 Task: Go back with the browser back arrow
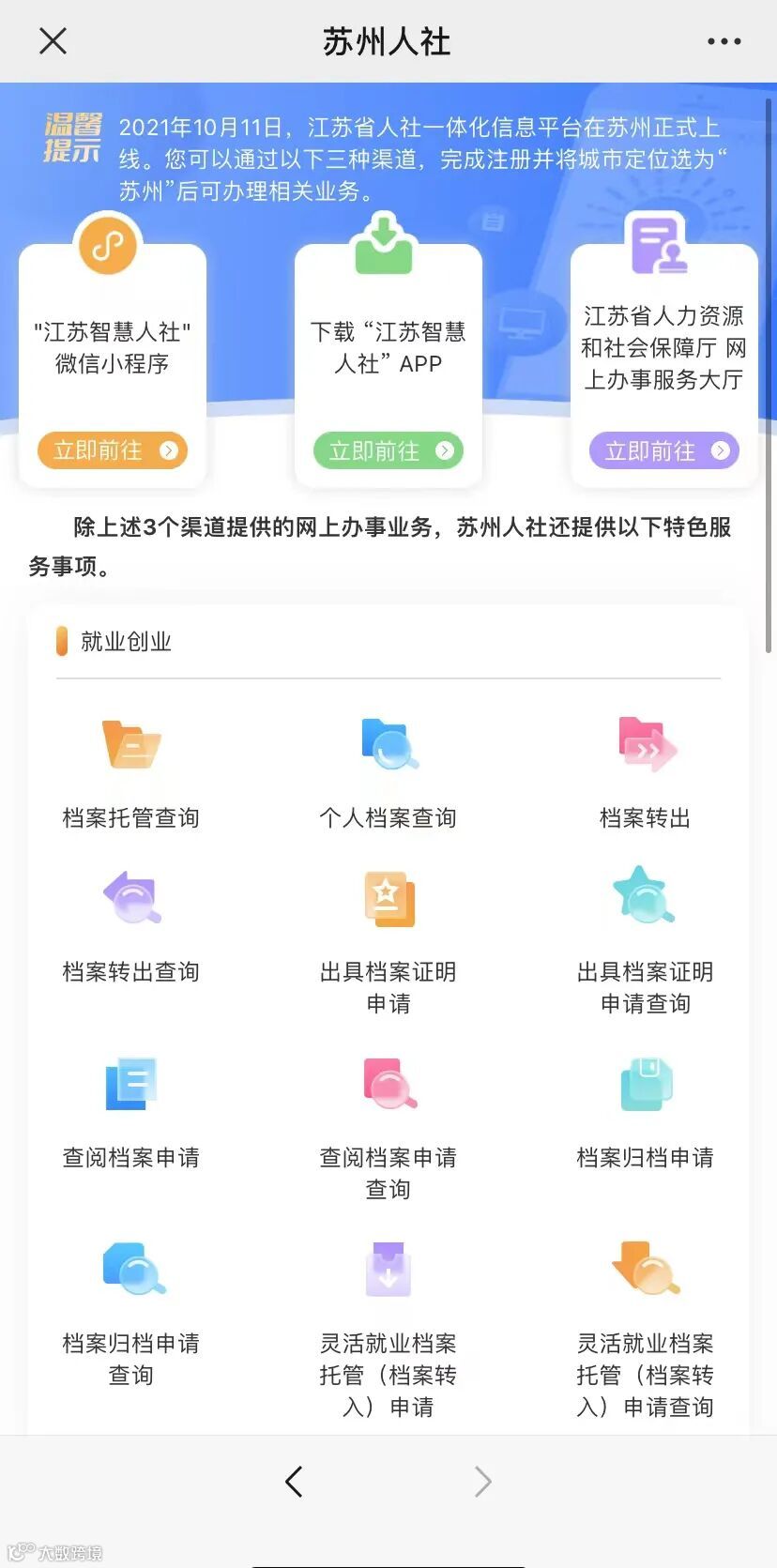tap(294, 1482)
